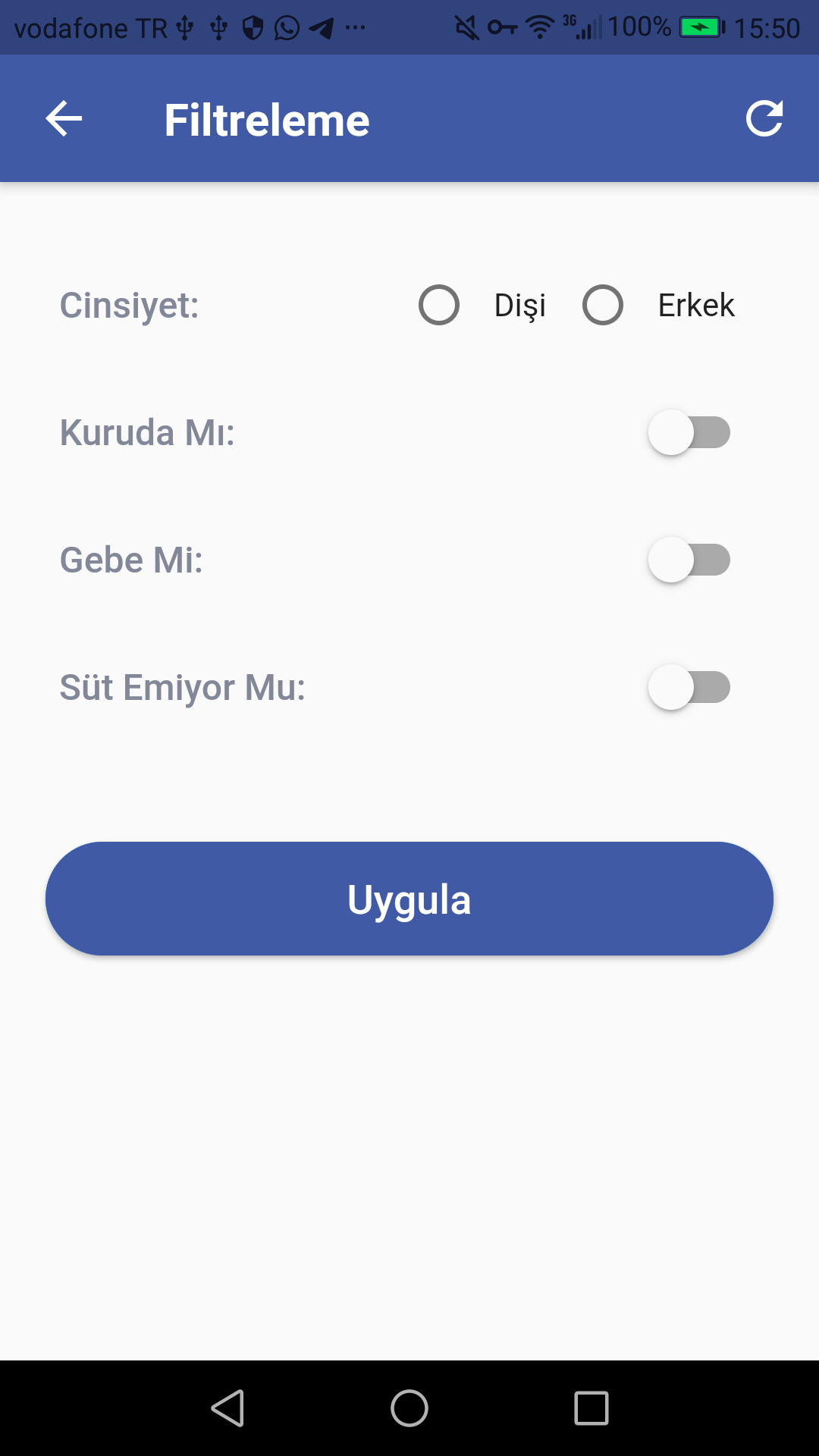This screenshot has width=819, height=1456.
Task: Click the back arrow in the toolbar
Action: (x=63, y=118)
